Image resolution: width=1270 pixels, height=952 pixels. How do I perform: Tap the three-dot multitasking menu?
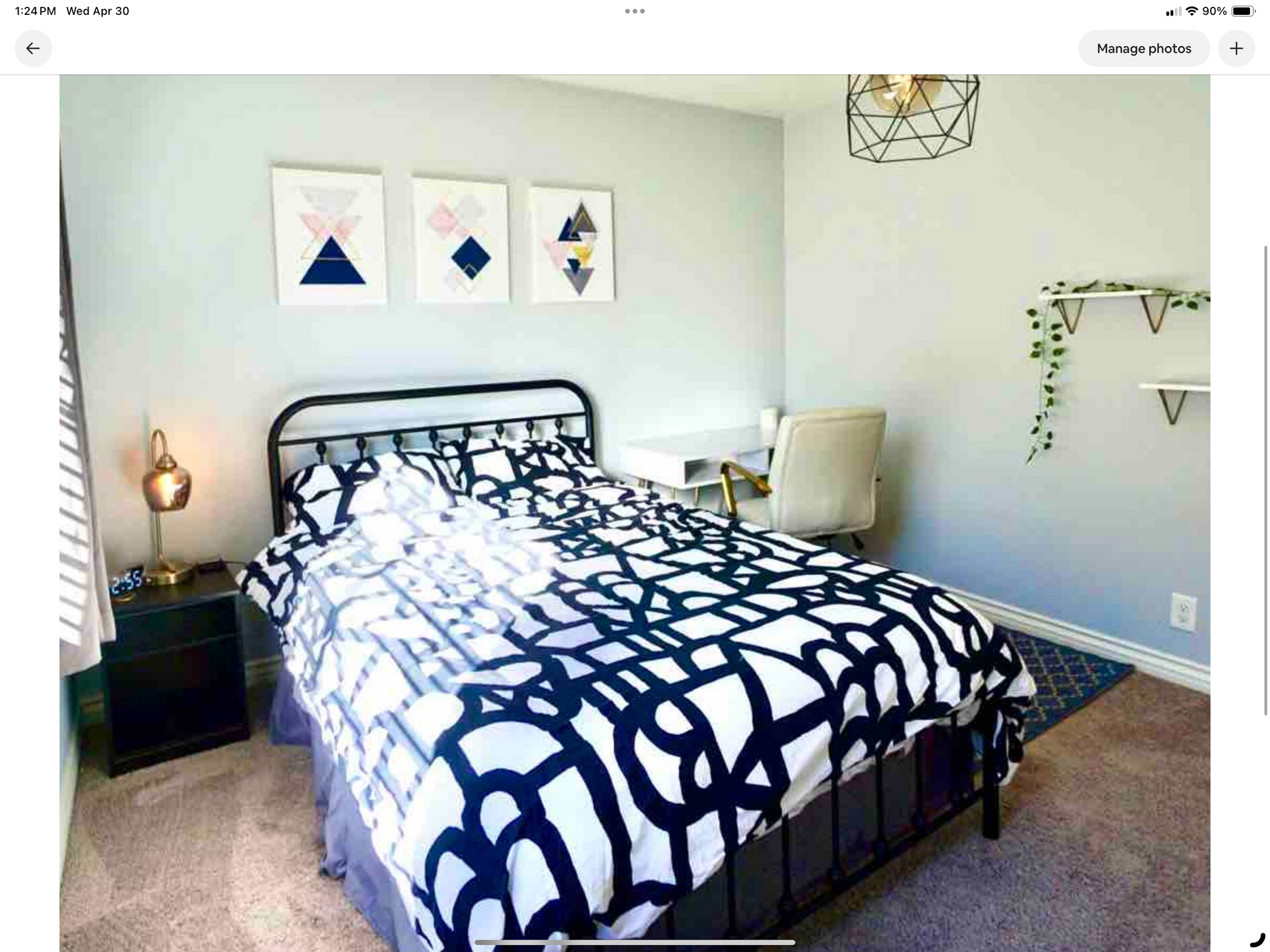(x=634, y=11)
